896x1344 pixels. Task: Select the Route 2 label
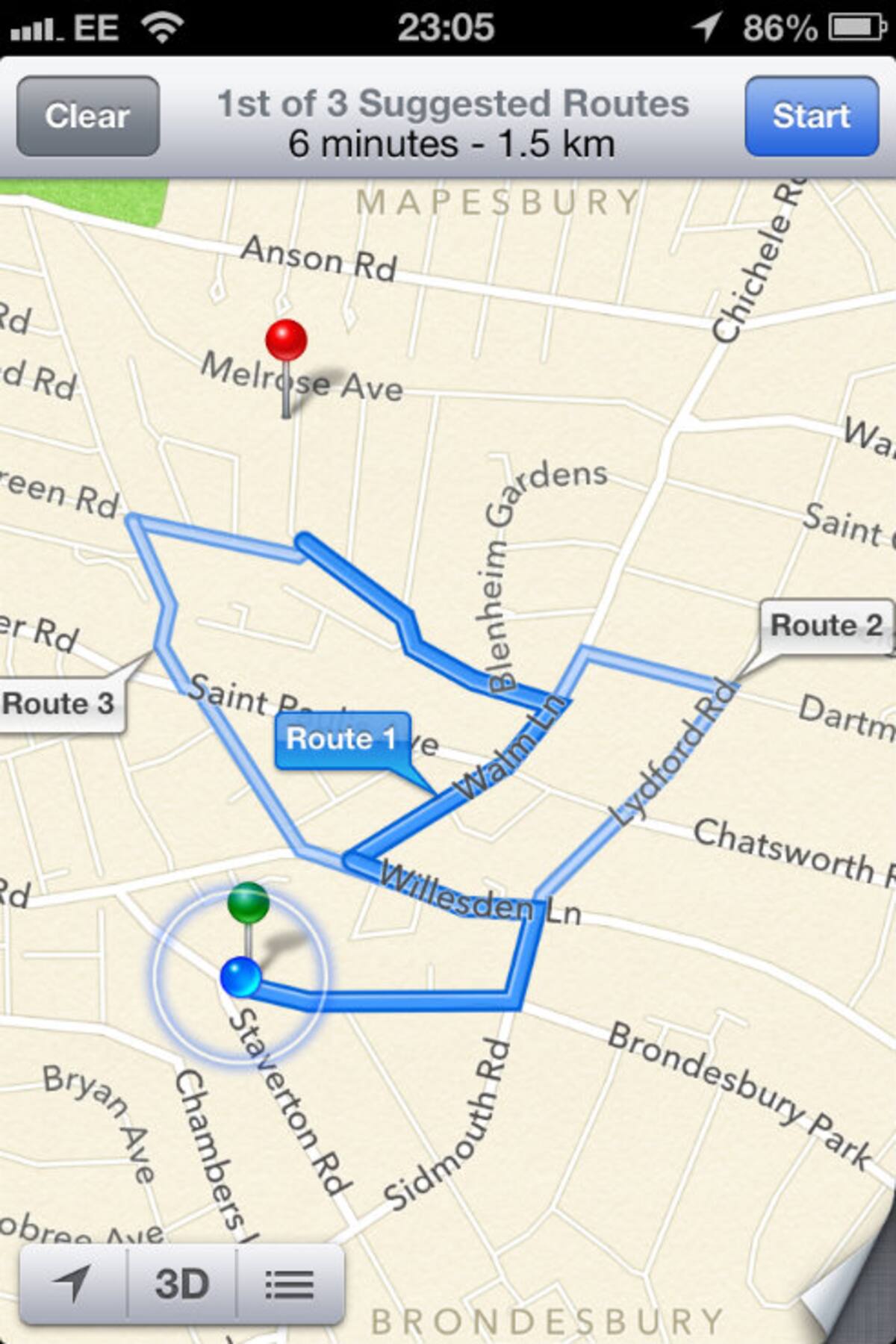pyautogui.click(x=825, y=626)
